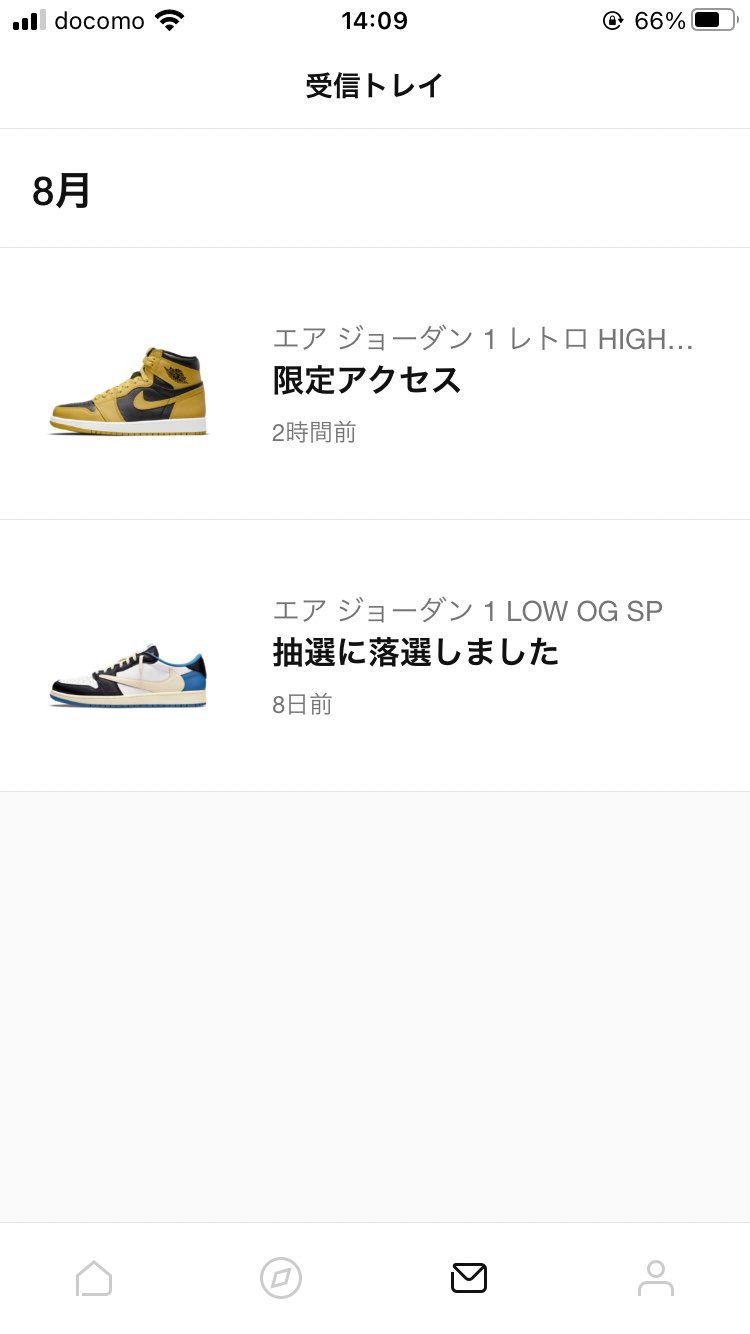The image size is (750, 1334).
Task: Tap the yellow Air Jordan 1 High thumbnail
Action: (128, 390)
